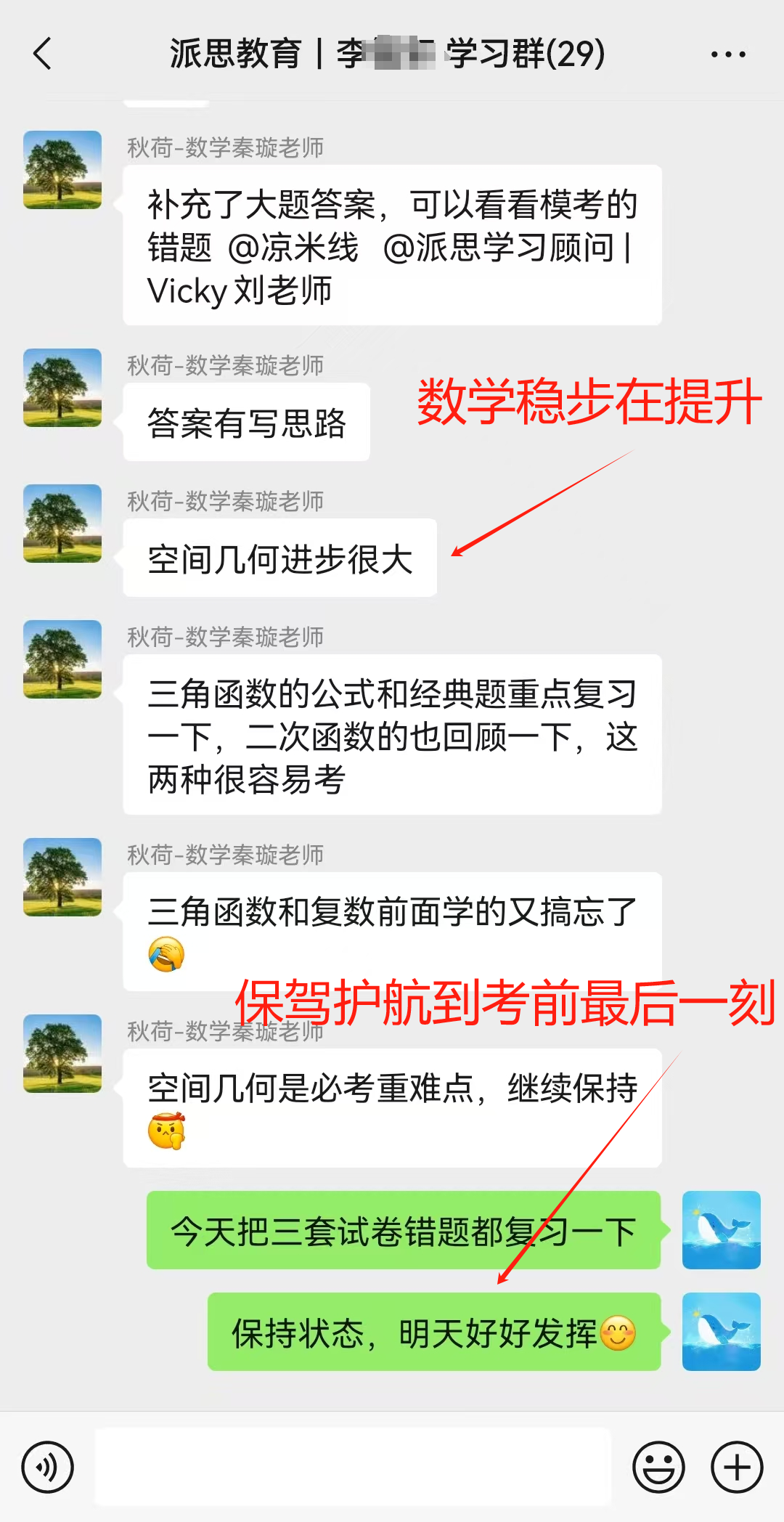Tap the back arrow to exit chat
784x1522 pixels.
click(44, 53)
